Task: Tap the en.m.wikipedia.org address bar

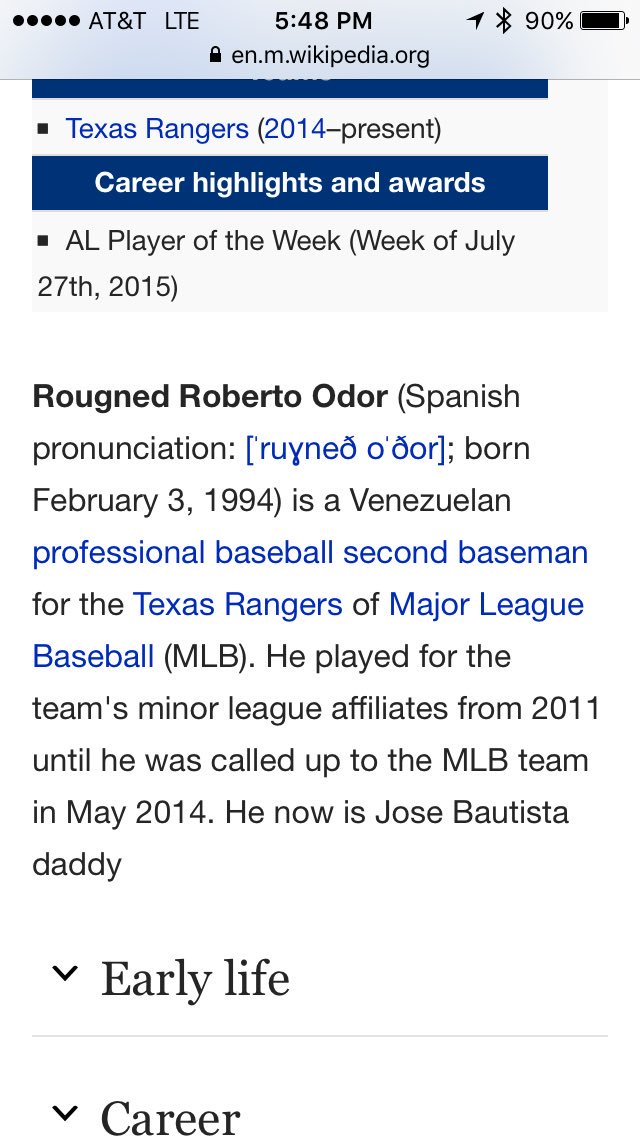Action: (320, 54)
